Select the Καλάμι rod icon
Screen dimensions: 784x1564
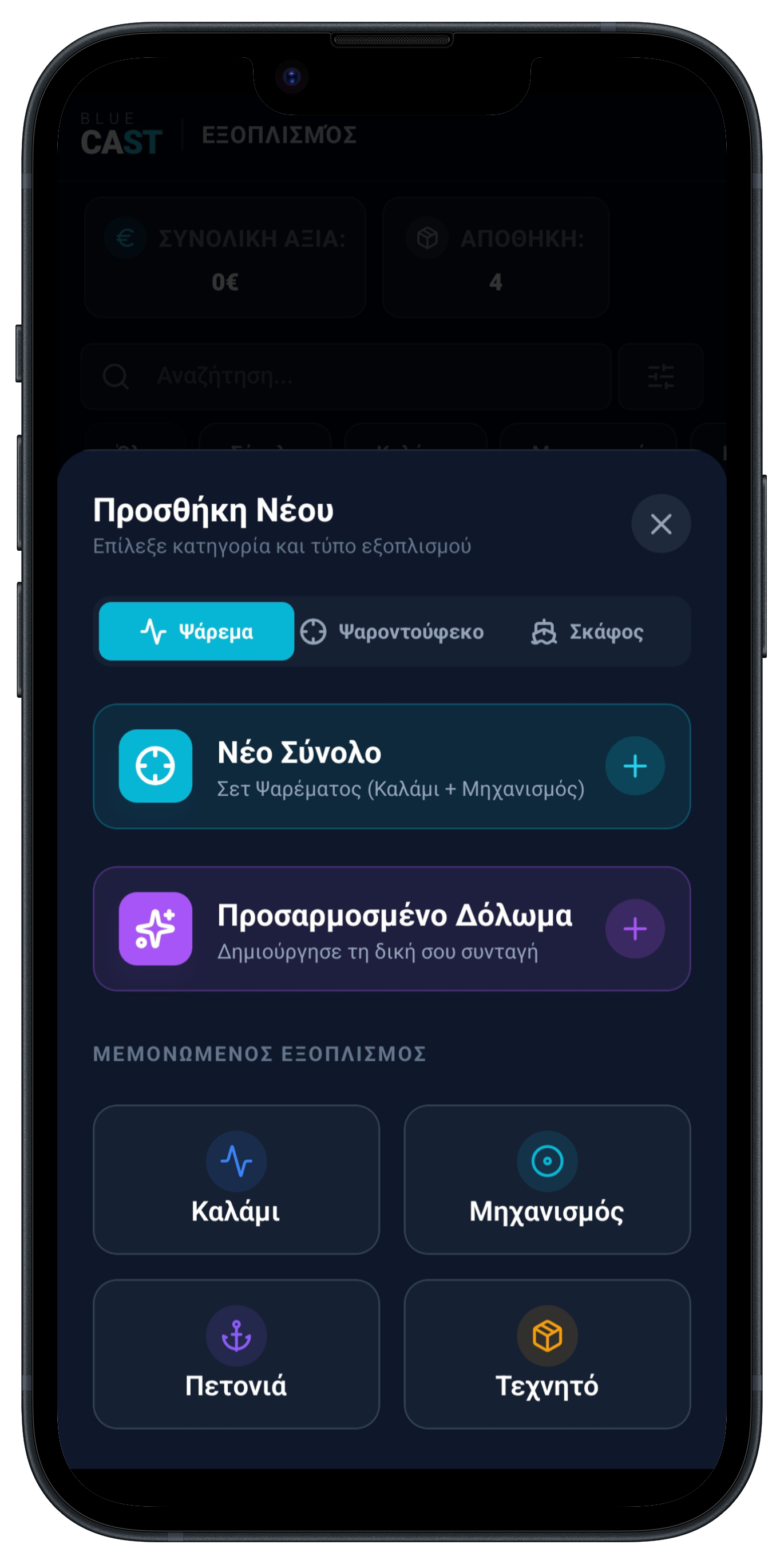(x=237, y=1160)
